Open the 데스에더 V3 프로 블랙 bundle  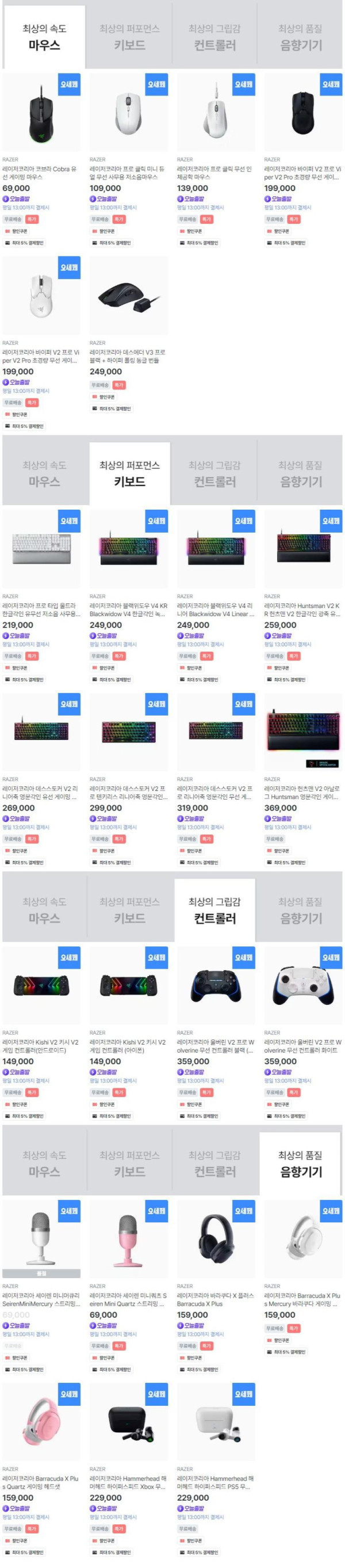(128, 296)
